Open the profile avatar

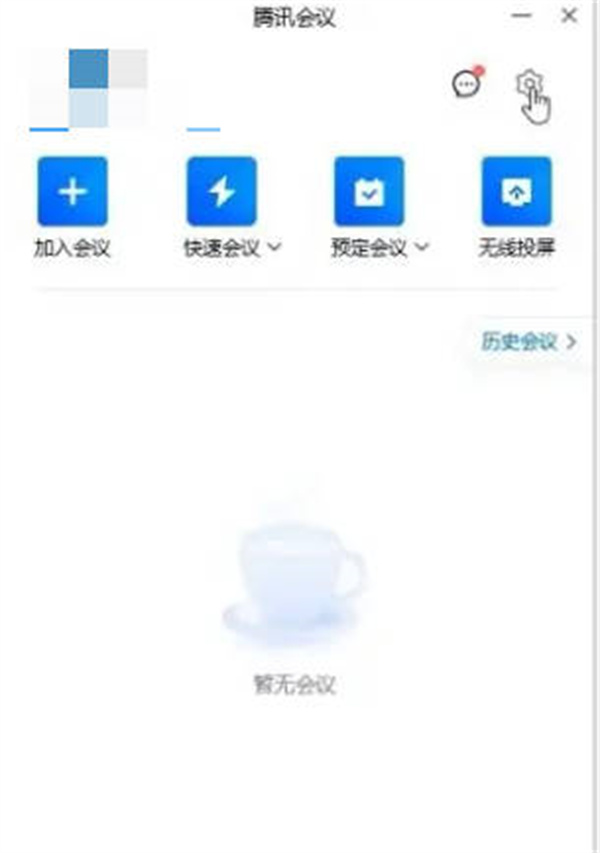[x=90, y=88]
